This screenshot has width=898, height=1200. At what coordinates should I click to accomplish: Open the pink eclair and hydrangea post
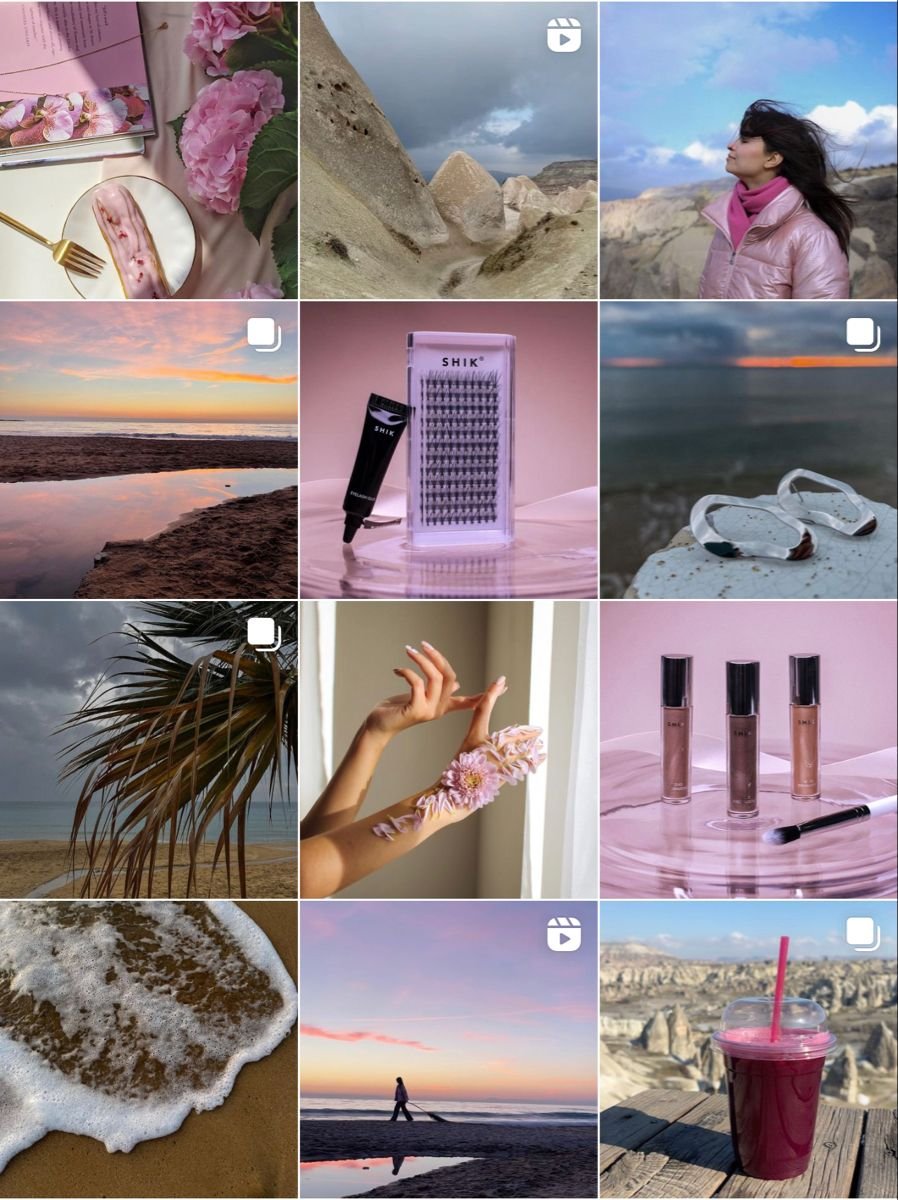coord(148,150)
